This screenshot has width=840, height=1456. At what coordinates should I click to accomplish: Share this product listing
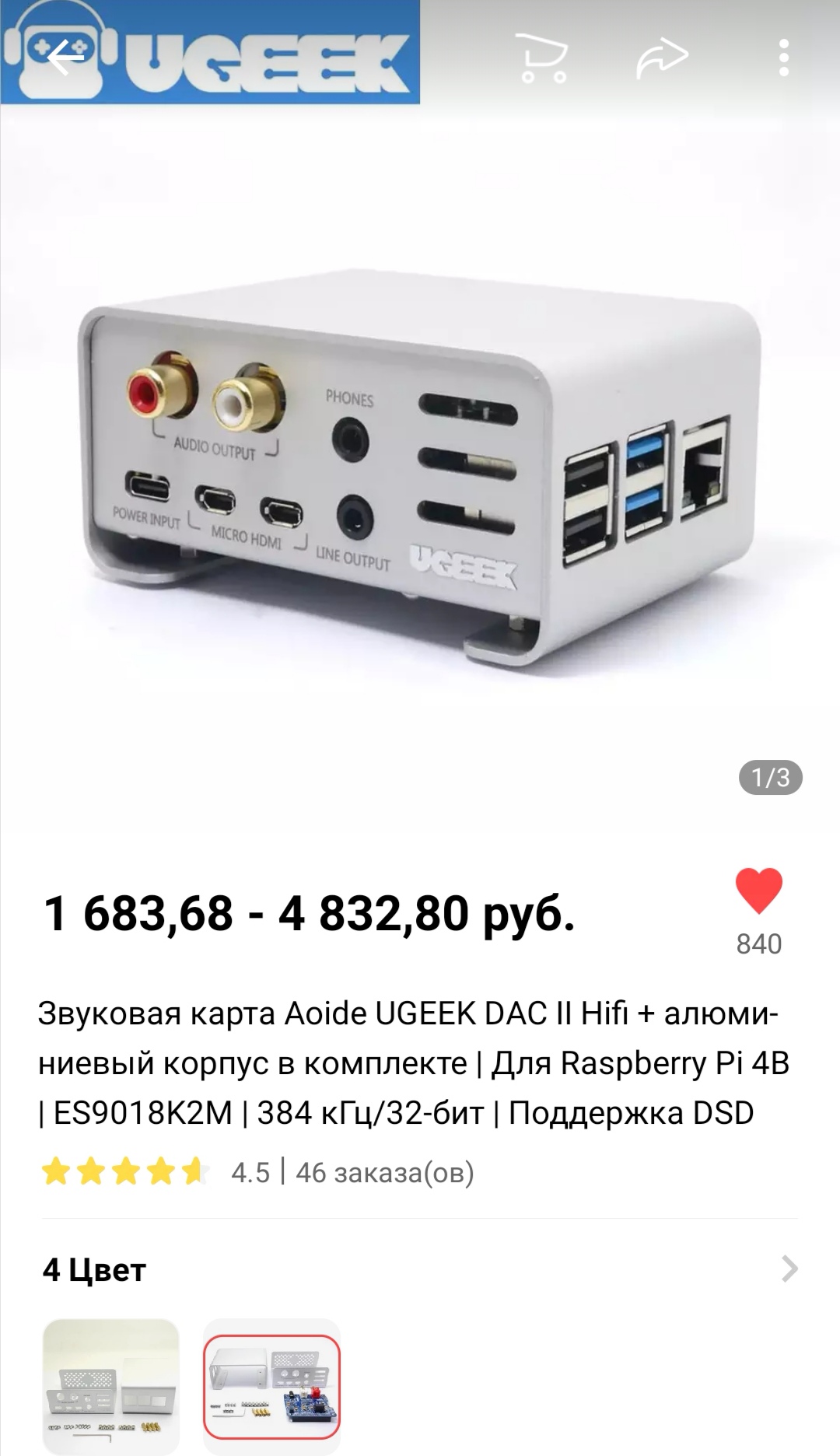662,58
